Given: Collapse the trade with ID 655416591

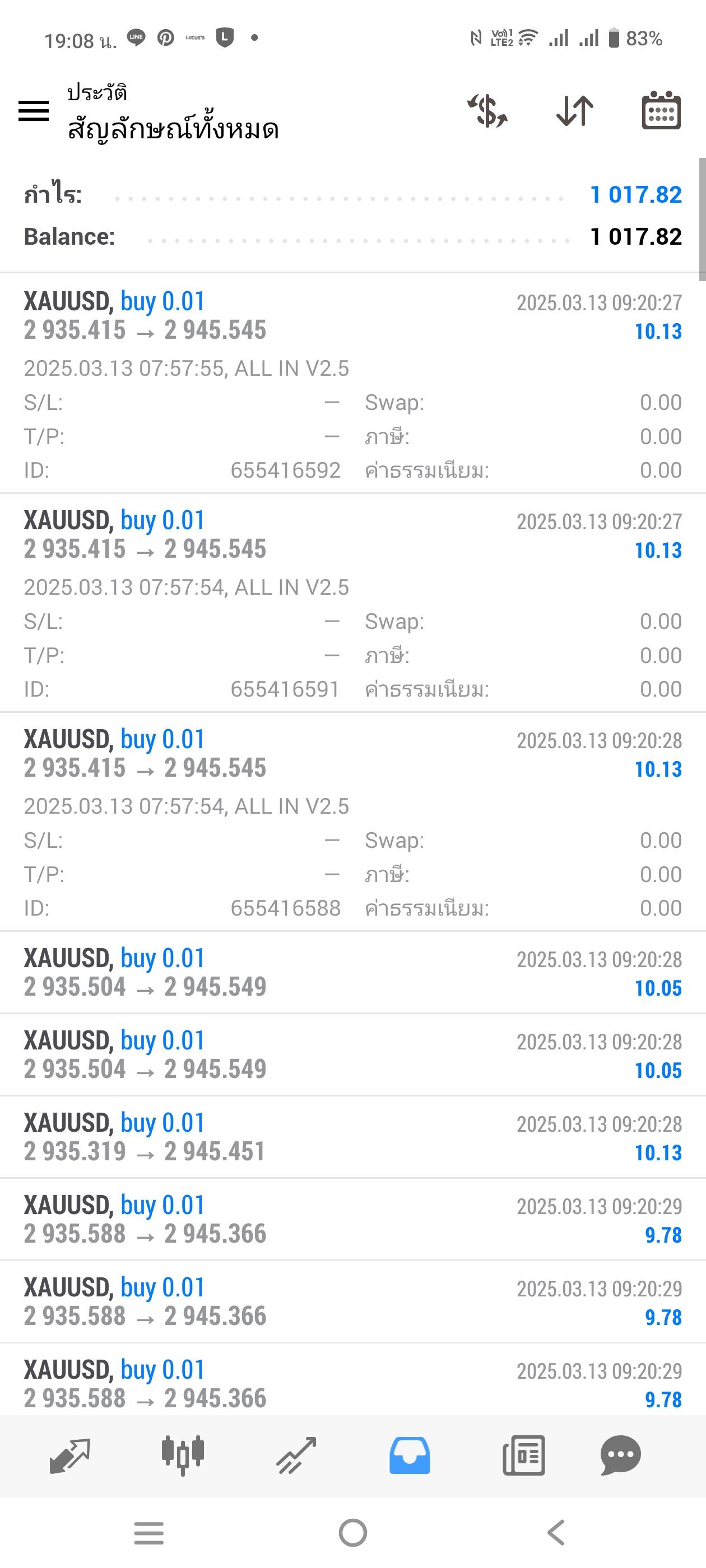Looking at the screenshot, I should coord(352,602).
